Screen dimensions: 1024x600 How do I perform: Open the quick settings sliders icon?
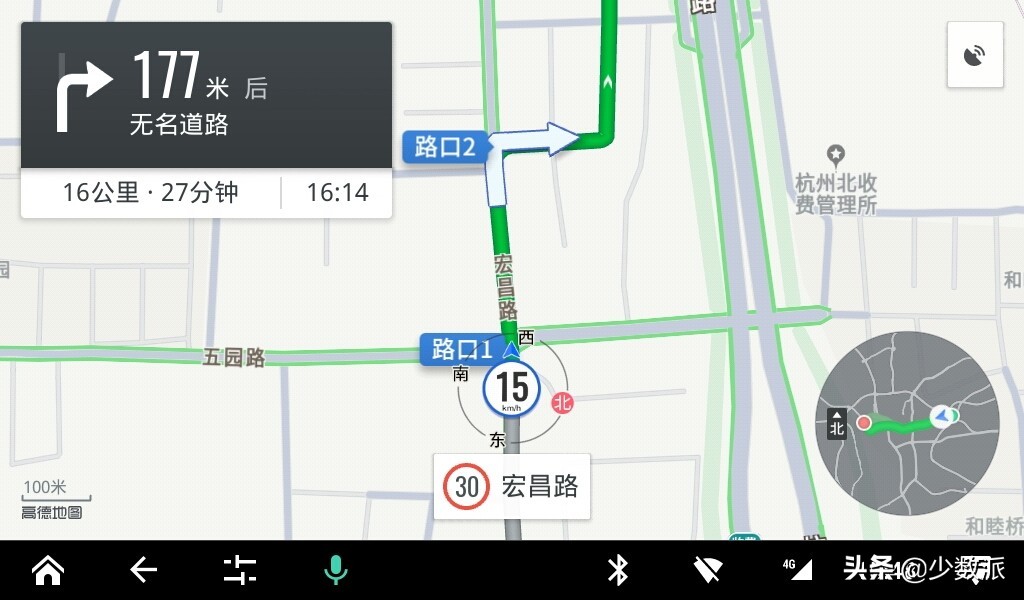click(x=239, y=570)
